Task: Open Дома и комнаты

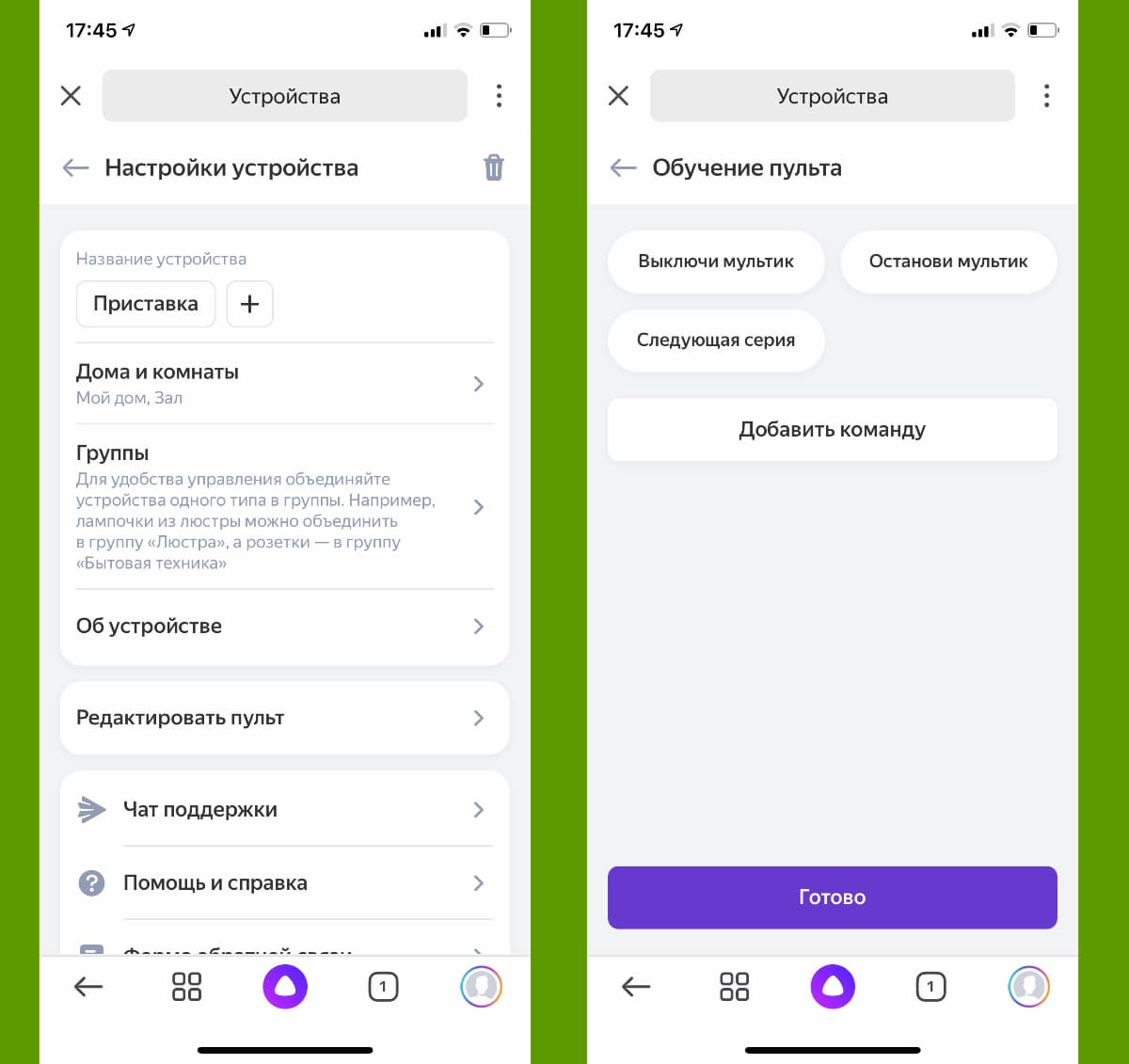Action: [282, 383]
